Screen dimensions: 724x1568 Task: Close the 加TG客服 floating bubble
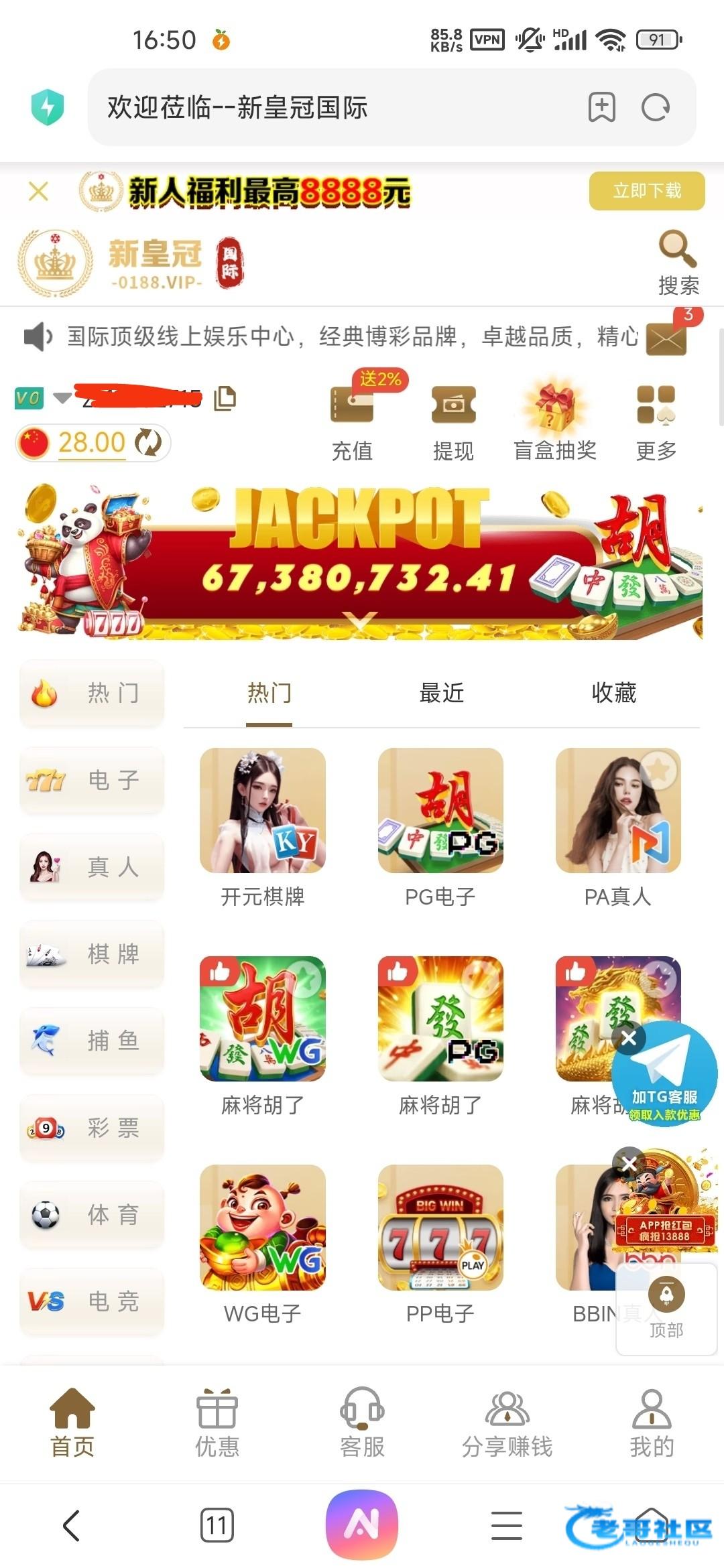click(629, 1039)
